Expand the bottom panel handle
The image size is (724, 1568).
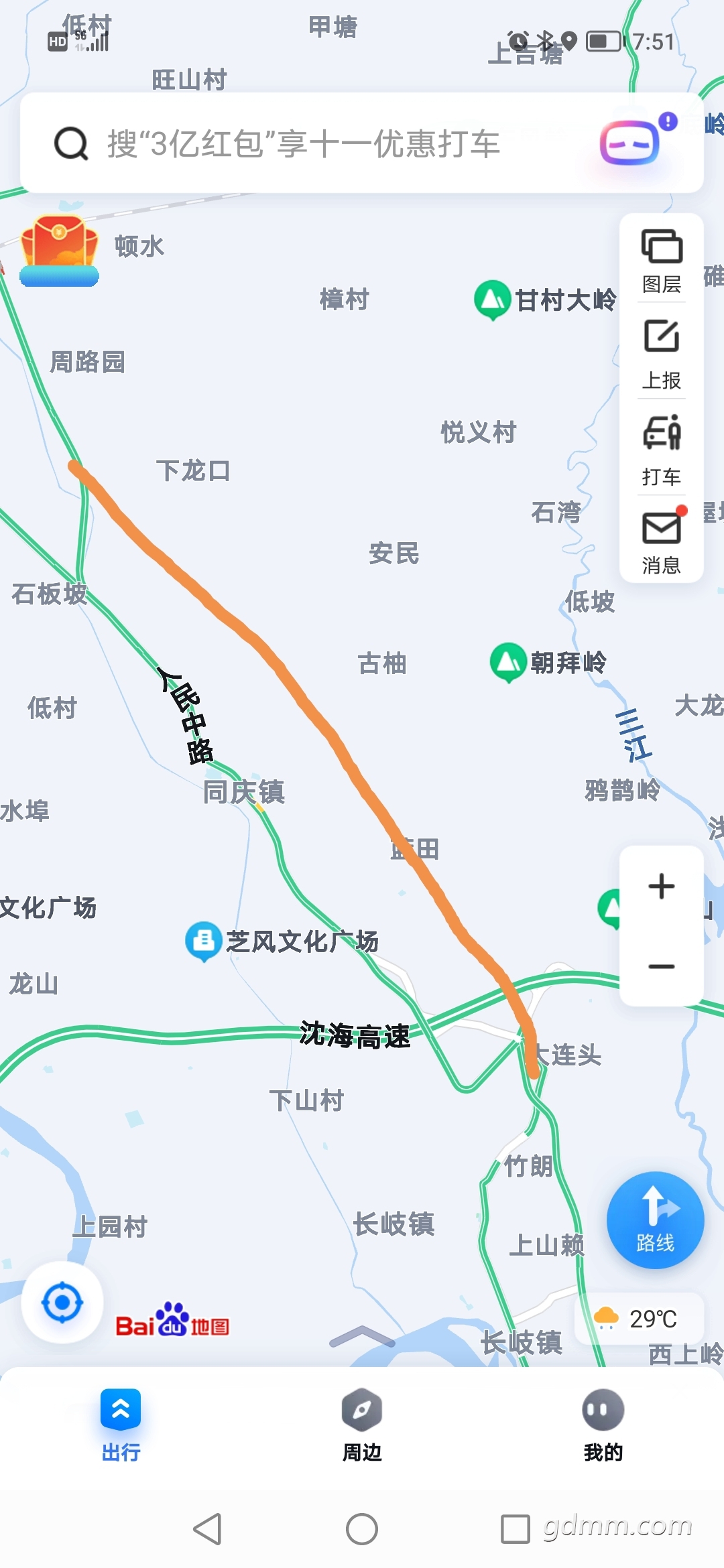pos(362,1336)
